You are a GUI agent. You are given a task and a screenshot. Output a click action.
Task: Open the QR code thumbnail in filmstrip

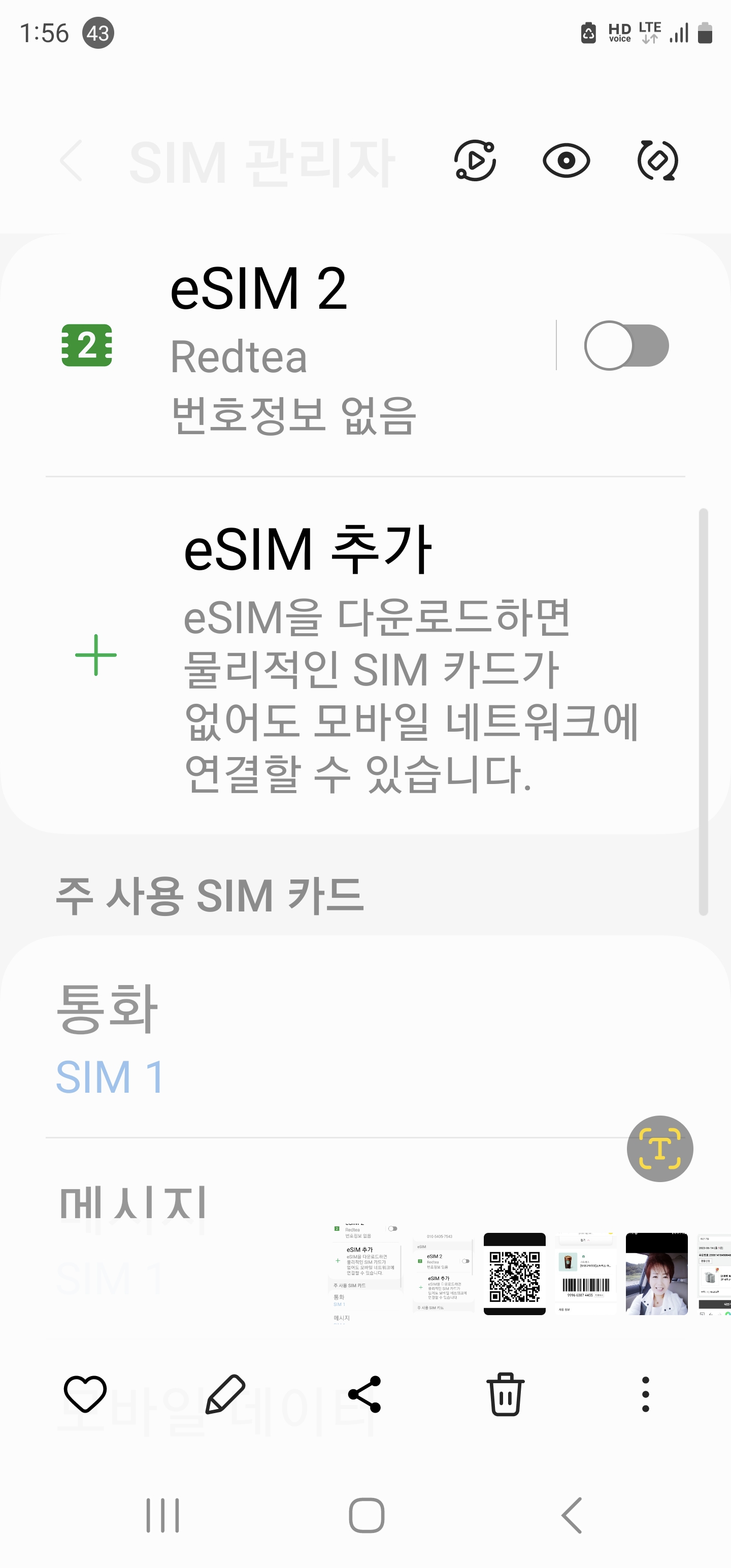click(514, 1274)
